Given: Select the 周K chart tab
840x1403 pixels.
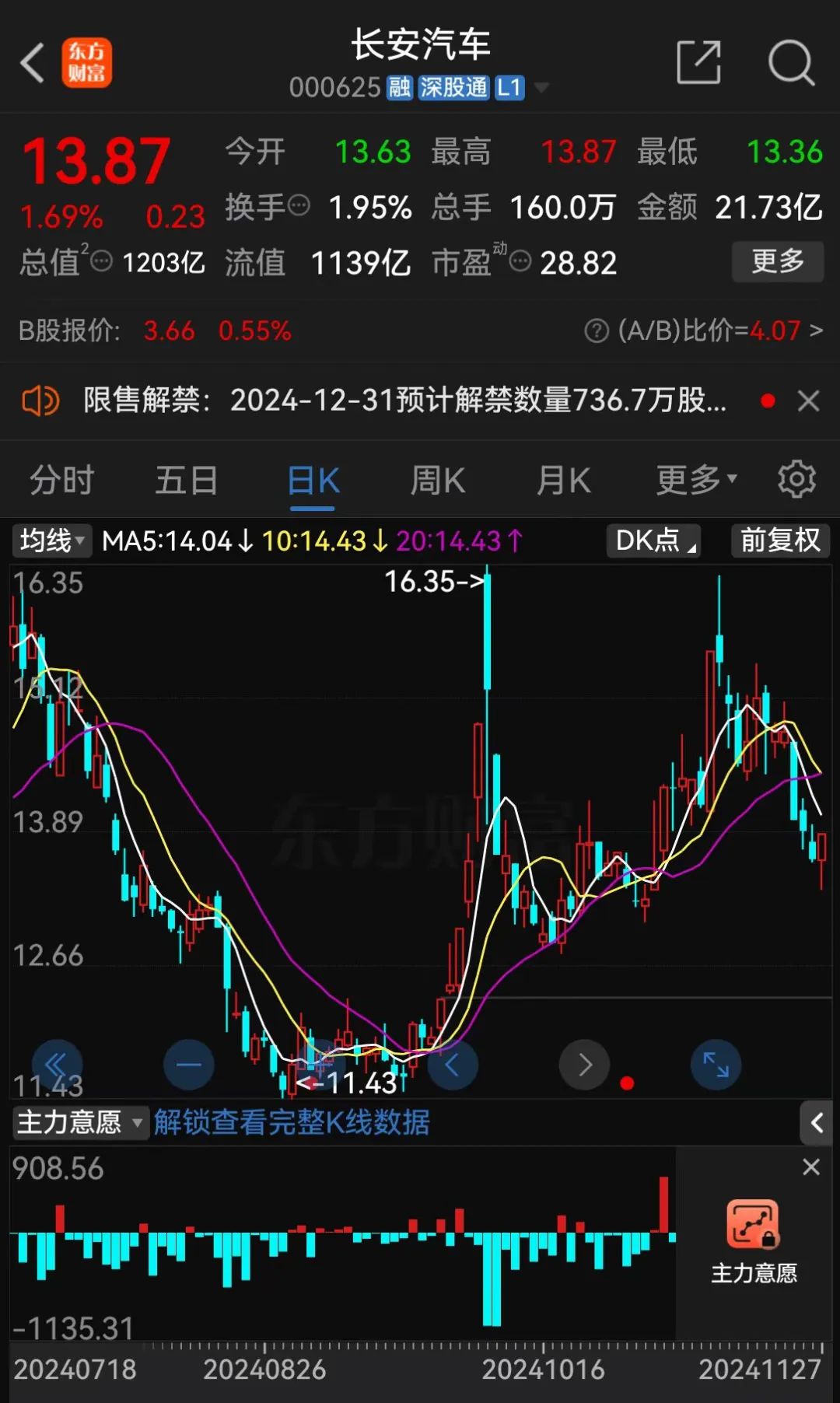Looking at the screenshot, I should click(x=437, y=480).
